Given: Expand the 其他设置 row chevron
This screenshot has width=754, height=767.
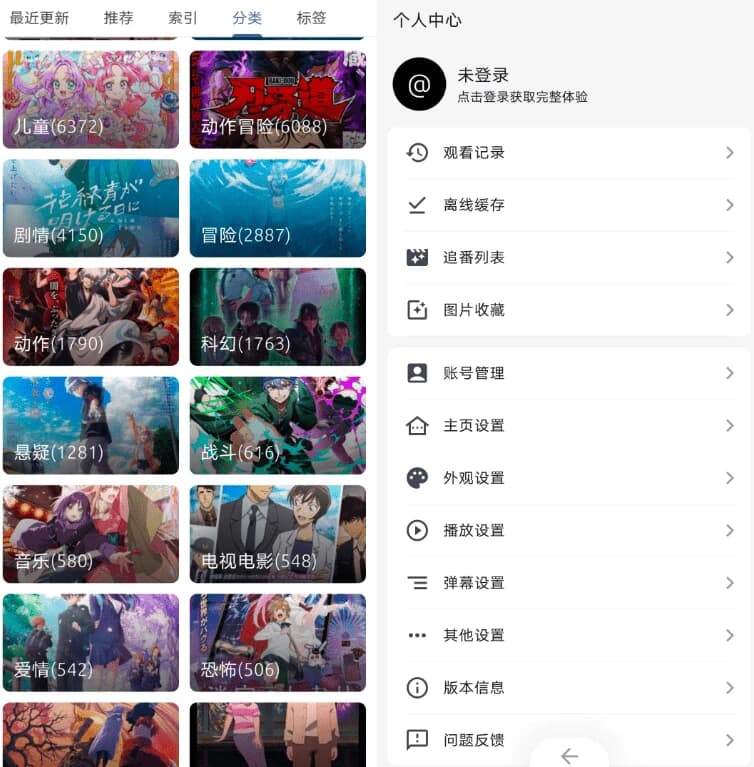Looking at the screenshot, I should (729, 635).
